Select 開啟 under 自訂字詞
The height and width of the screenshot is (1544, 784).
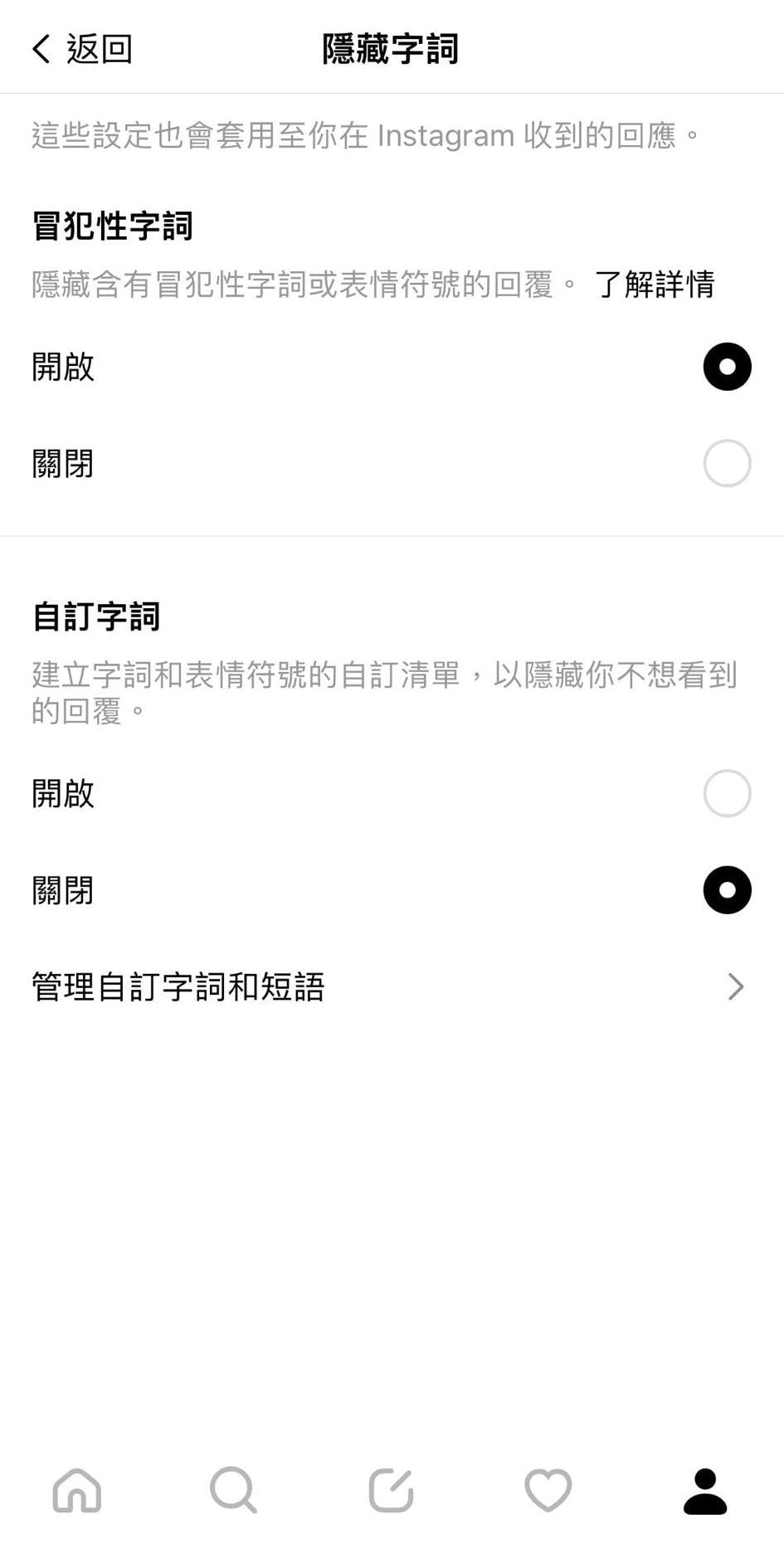tap(727, 793)
